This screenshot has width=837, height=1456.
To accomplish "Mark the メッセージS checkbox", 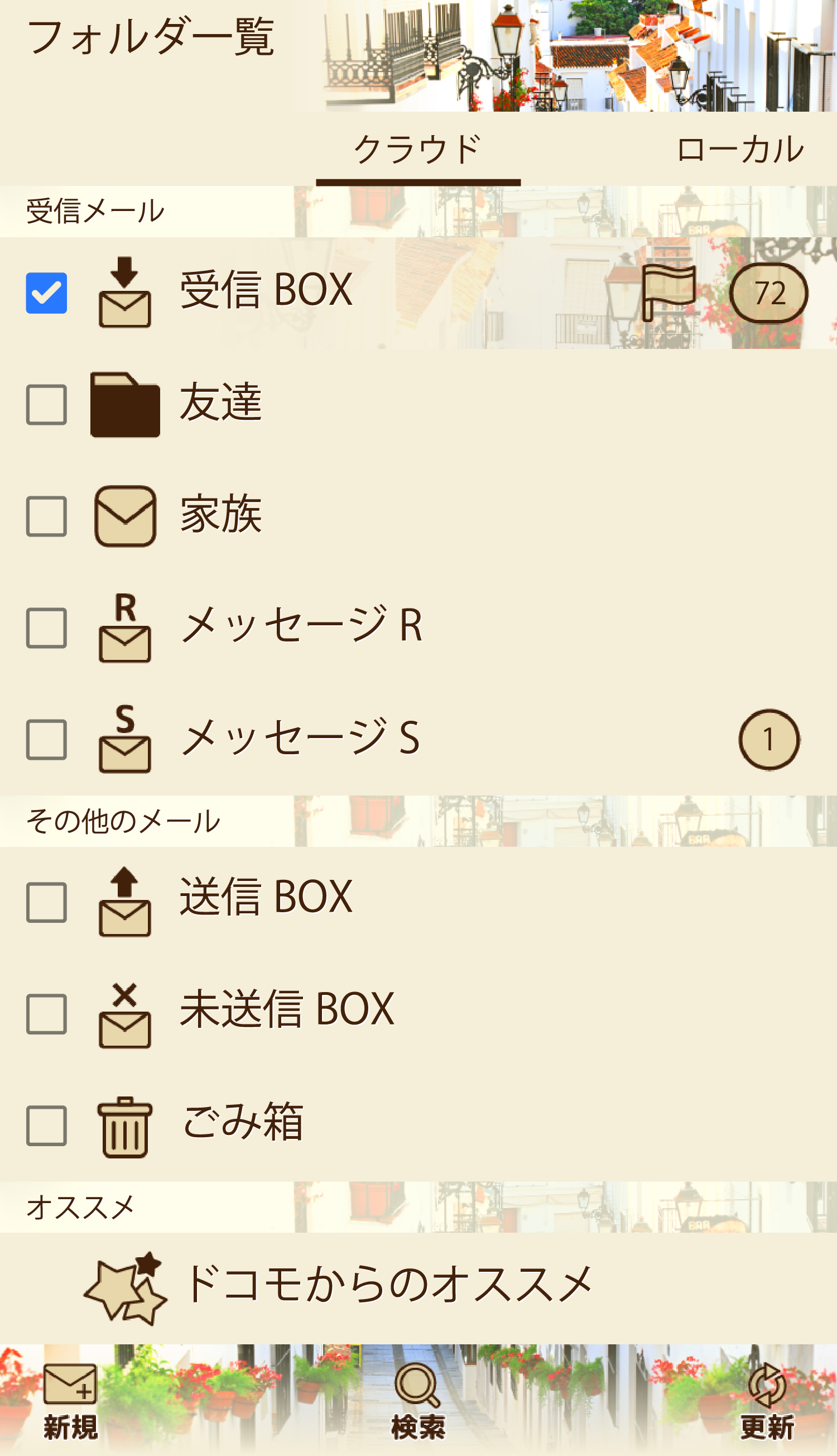I will point(46,739).
